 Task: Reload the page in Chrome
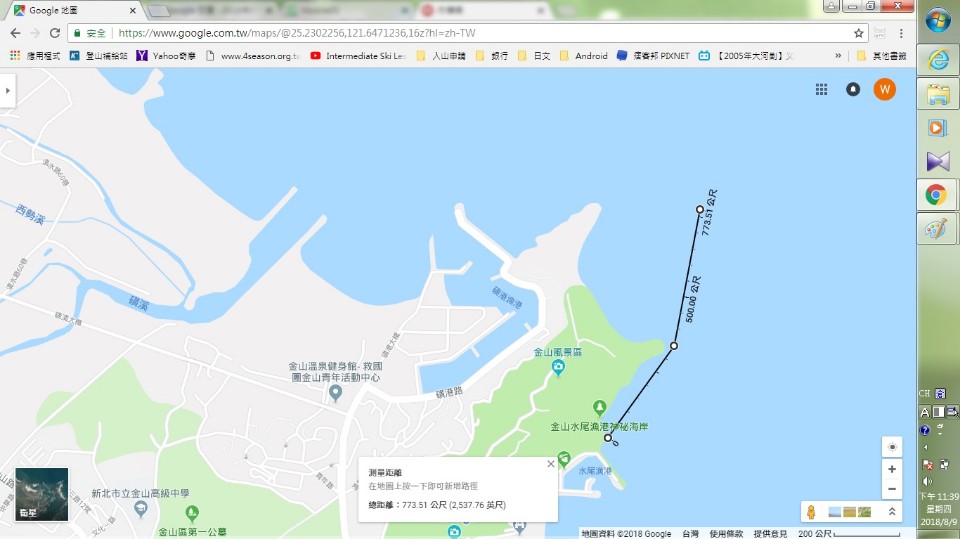[x=55, y=33]
